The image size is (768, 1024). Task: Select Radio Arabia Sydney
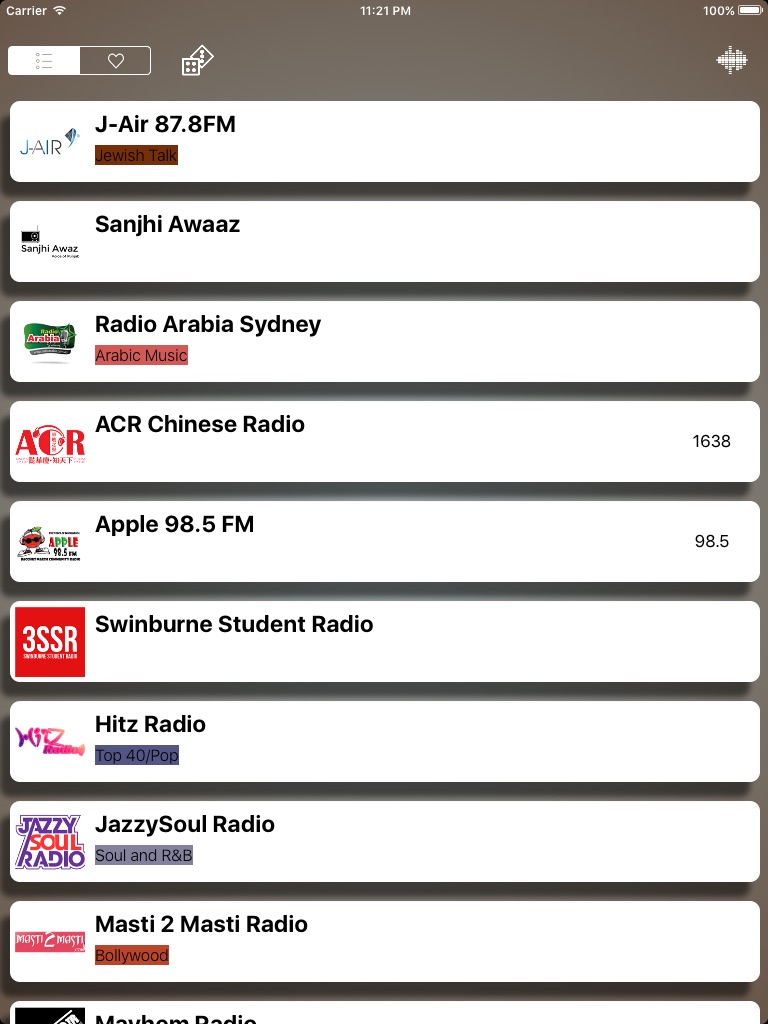385,342
